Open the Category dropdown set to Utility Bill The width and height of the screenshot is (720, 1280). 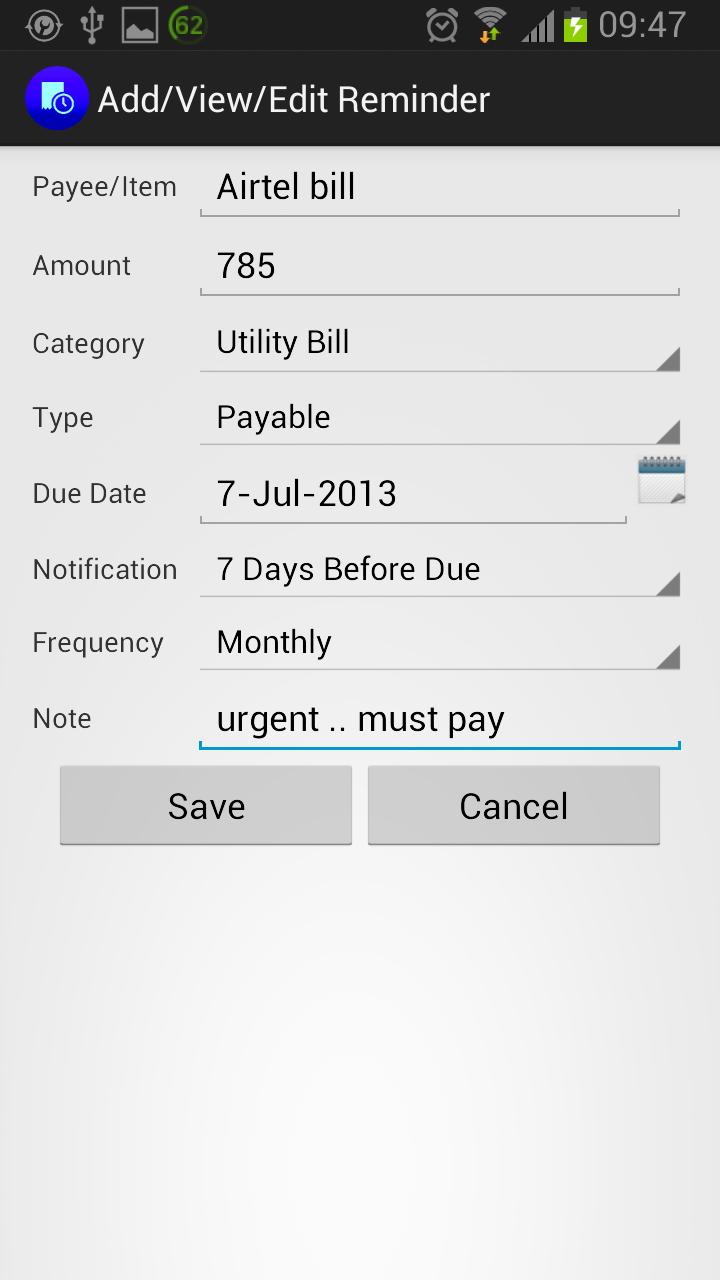click(x=440, y=343)
